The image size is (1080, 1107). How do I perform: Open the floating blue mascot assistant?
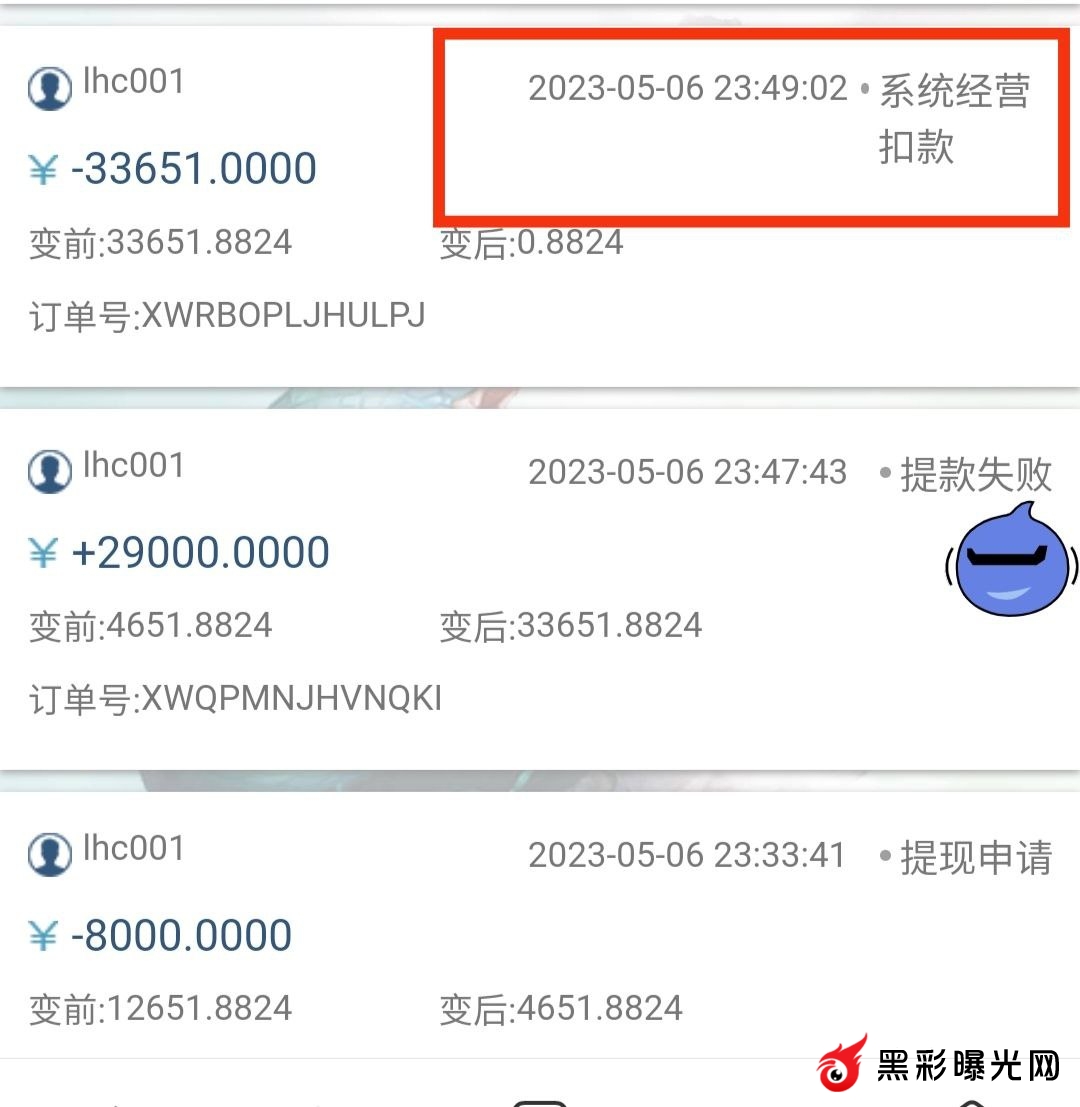(1012, 562)
